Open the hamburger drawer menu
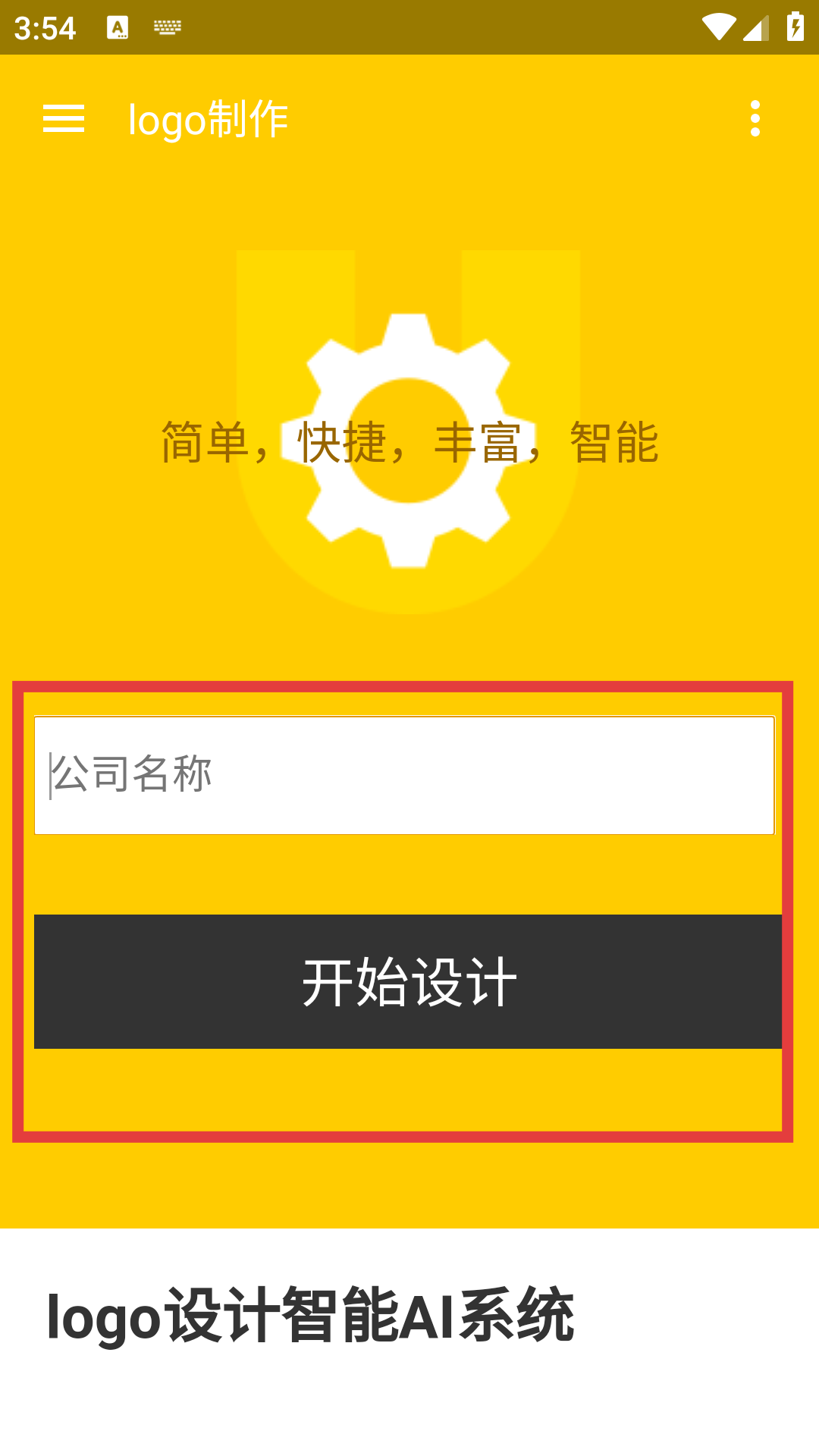 coord(64,119)
